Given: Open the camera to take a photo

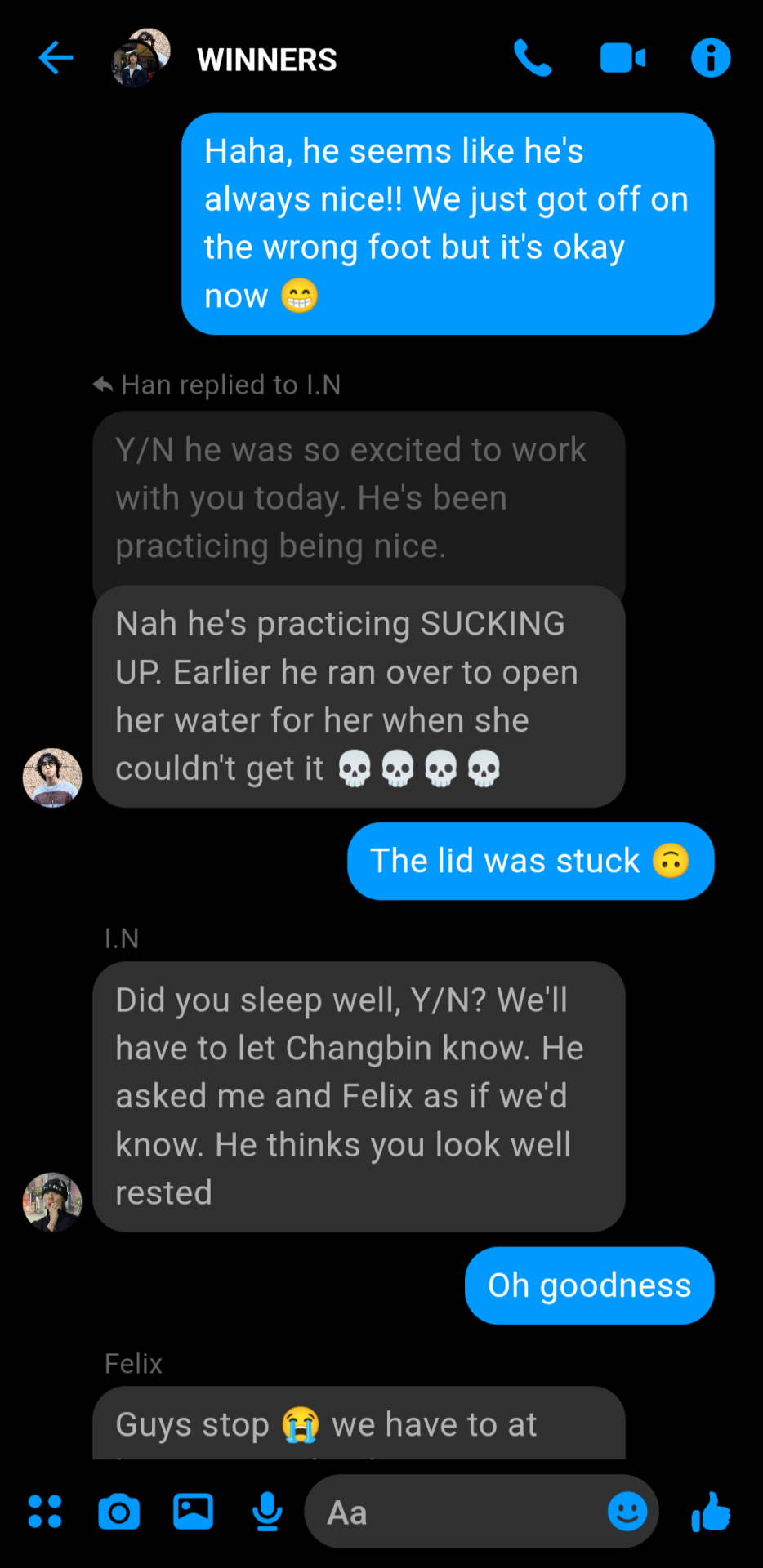Looking at the screenshot, I should [x=119, y=1512].
